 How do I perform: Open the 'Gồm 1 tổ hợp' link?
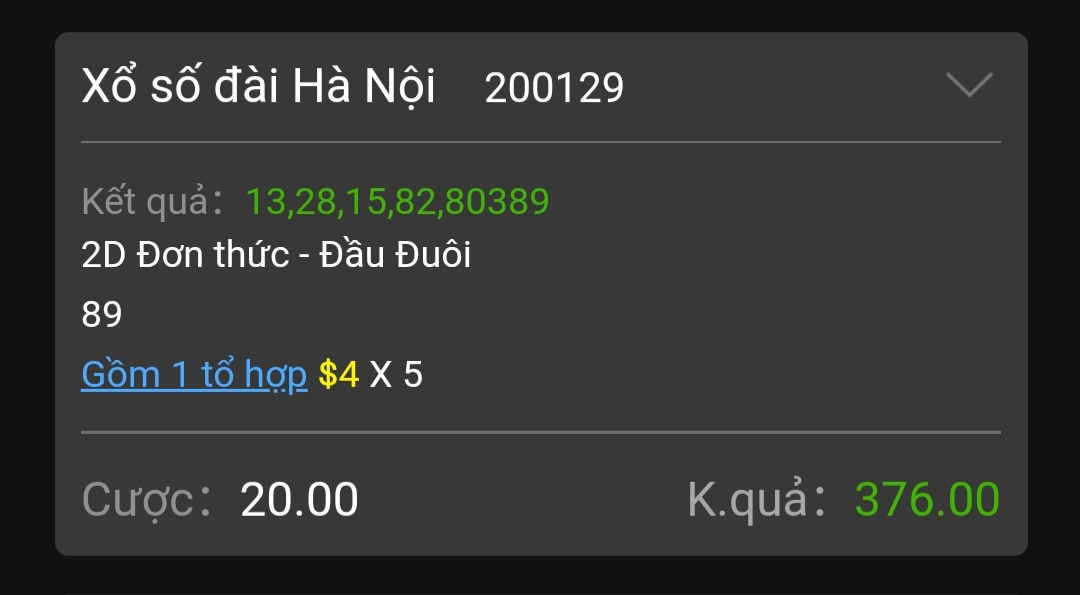click(x=194, y=375)
